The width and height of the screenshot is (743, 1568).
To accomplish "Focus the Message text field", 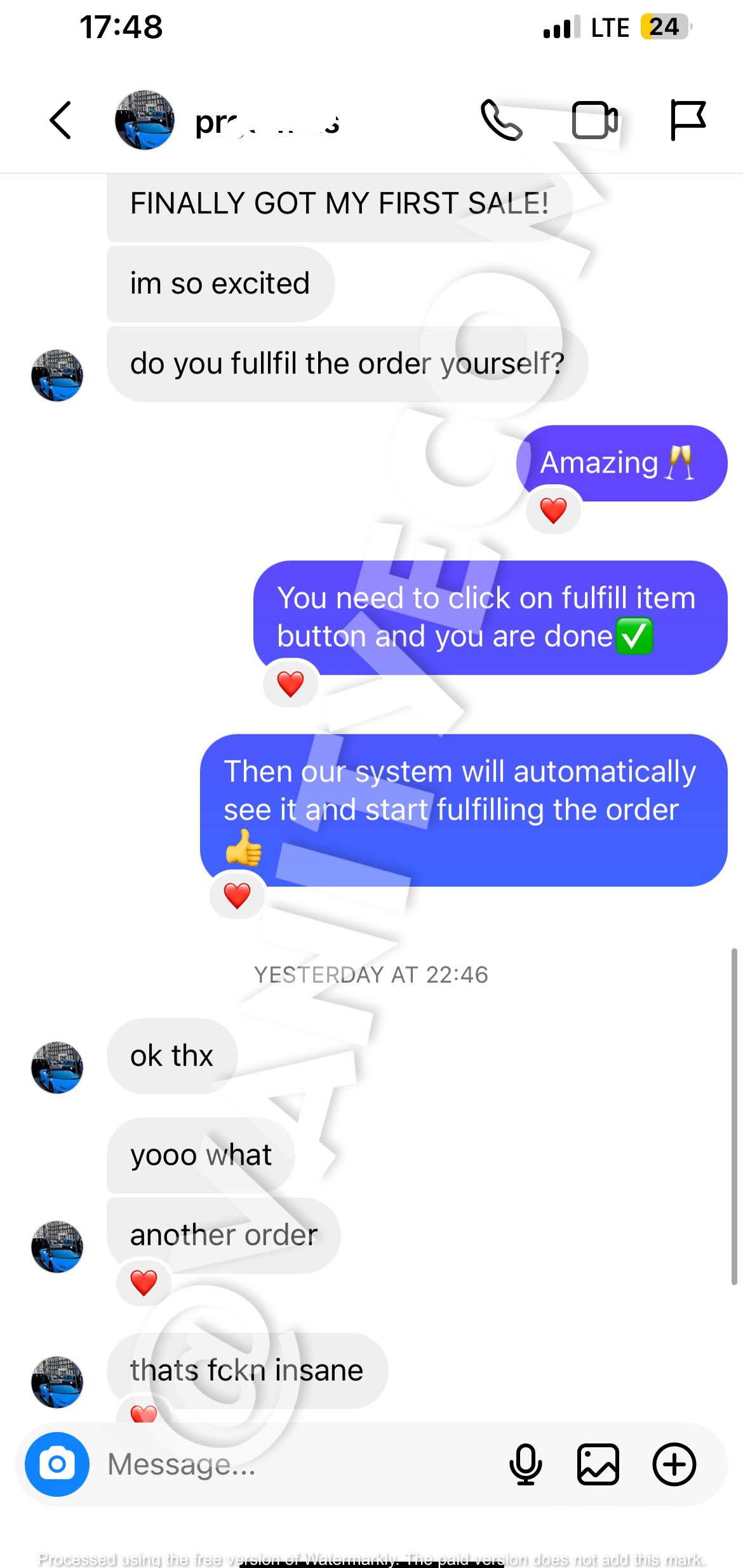I will click(298, 1464).
